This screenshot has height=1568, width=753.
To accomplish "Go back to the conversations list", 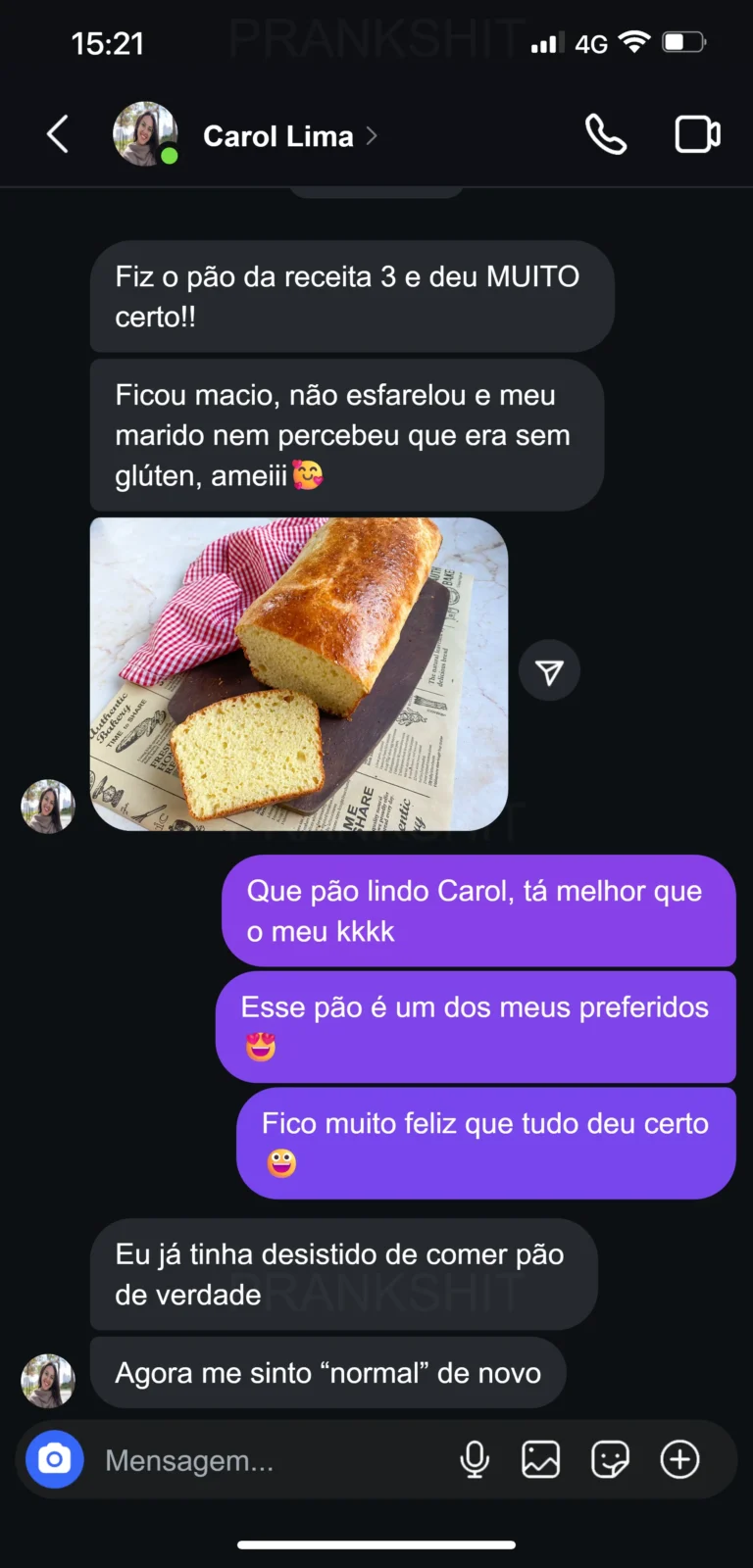I will 58,135.
